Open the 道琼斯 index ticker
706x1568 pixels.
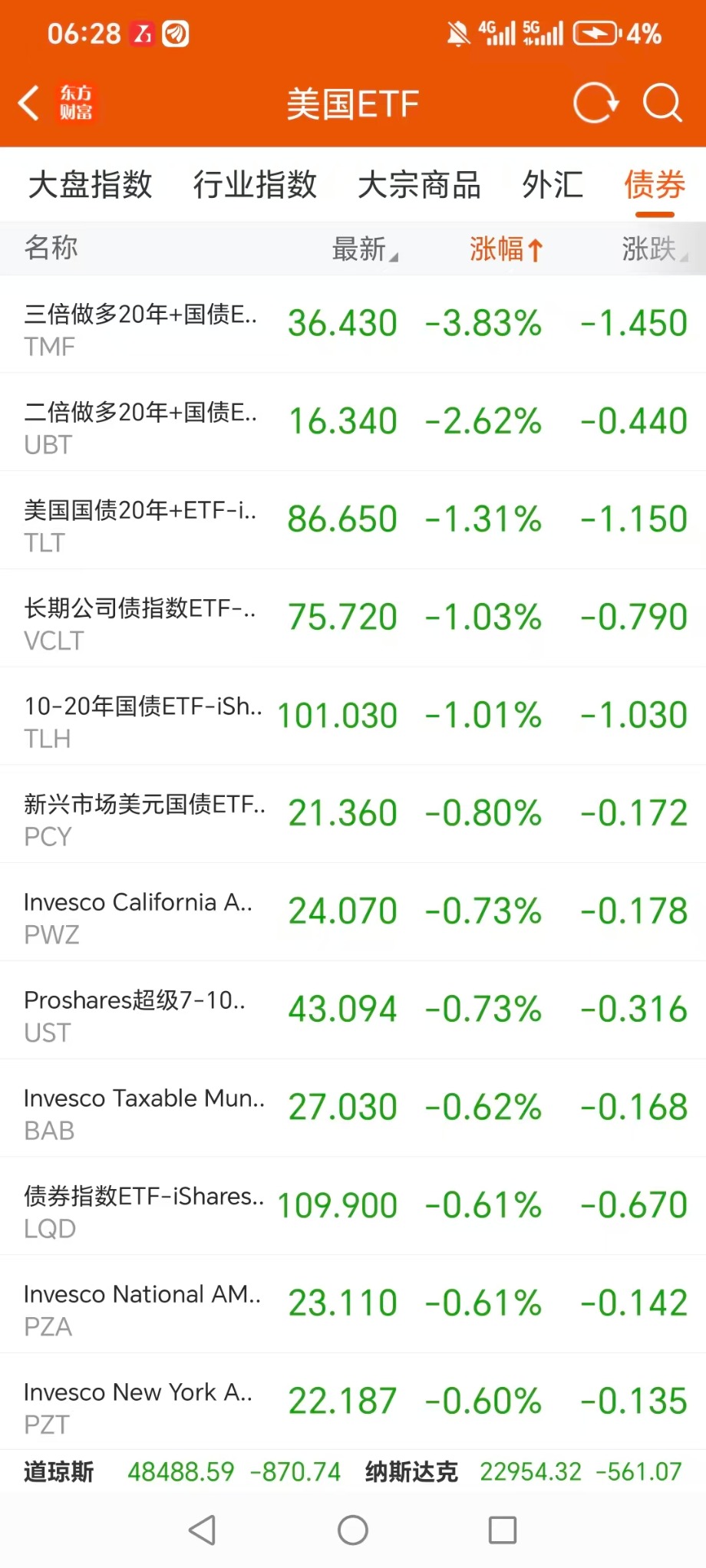[x=182, y=1472]
